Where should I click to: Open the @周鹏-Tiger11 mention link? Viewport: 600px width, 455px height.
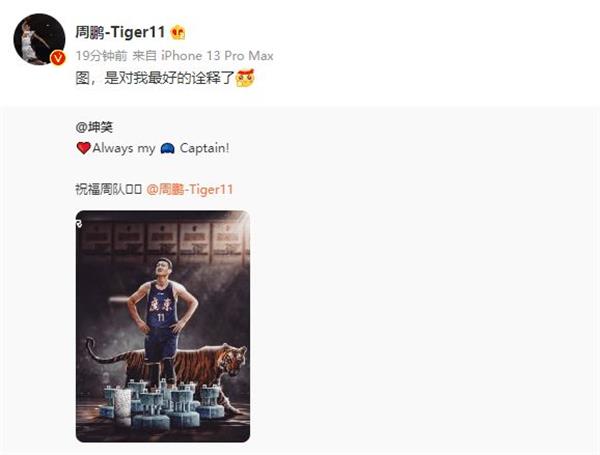tap(196, 188)
